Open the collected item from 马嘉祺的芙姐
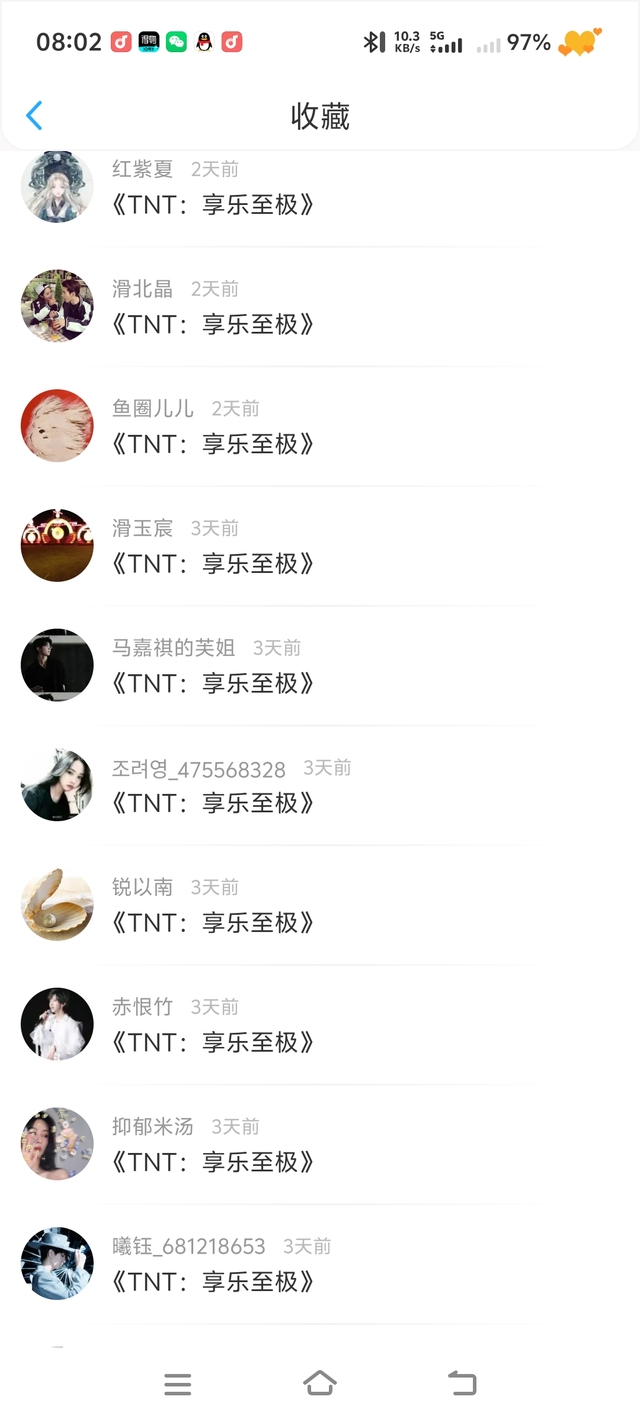The height and width of the screenshot is (1422, 640). tap(214, 684)
